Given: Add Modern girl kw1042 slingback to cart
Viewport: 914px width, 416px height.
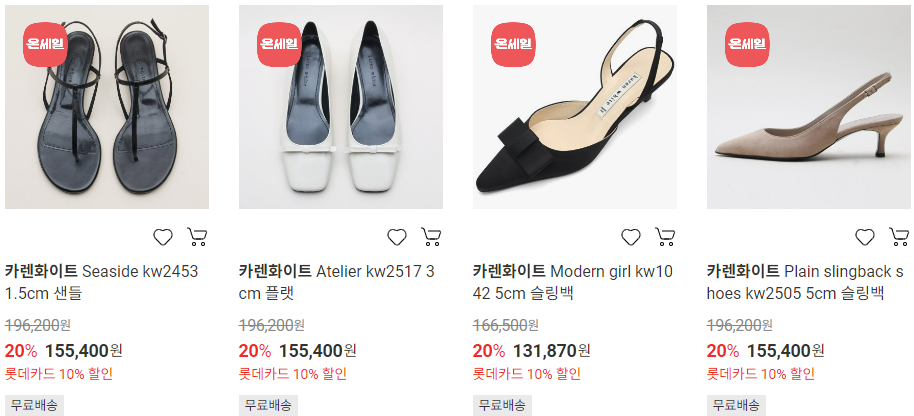Looking at the screenshot, I should 665,237.
